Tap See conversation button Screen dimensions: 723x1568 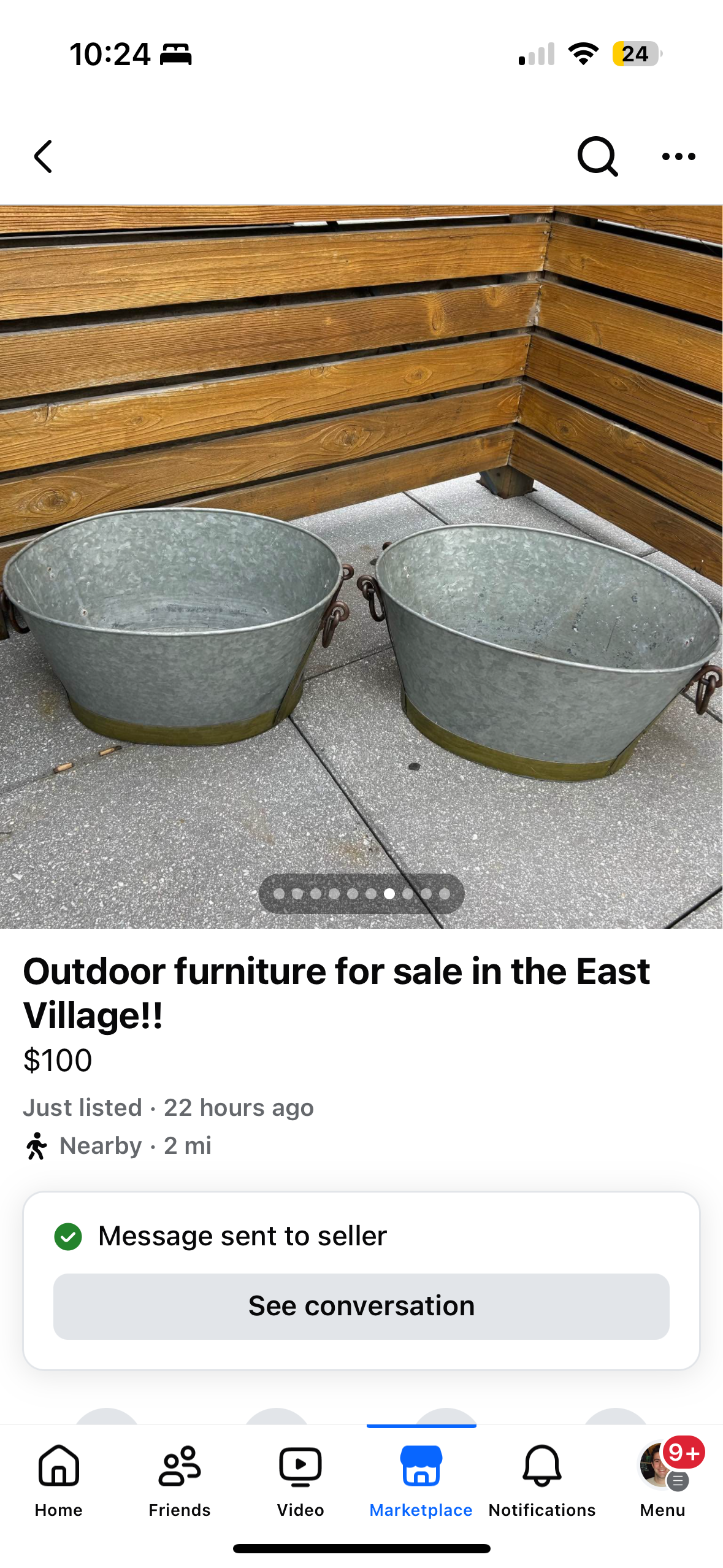(361, 1306)
